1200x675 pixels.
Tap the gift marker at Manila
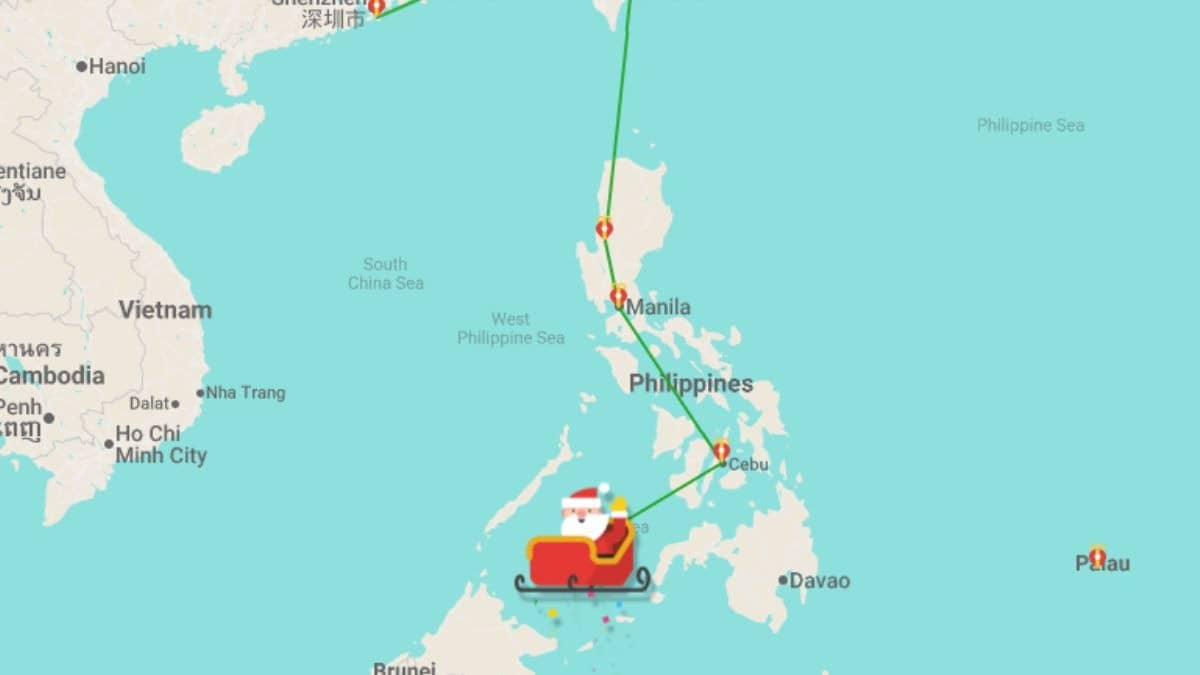pos(618,296)
